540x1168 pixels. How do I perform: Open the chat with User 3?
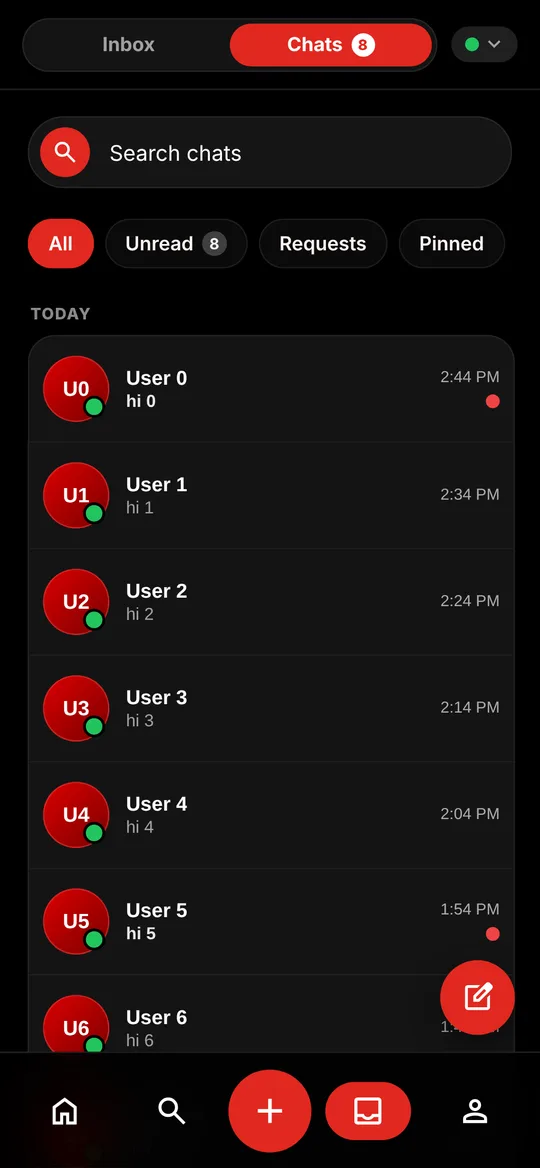(x=271, y=708)
